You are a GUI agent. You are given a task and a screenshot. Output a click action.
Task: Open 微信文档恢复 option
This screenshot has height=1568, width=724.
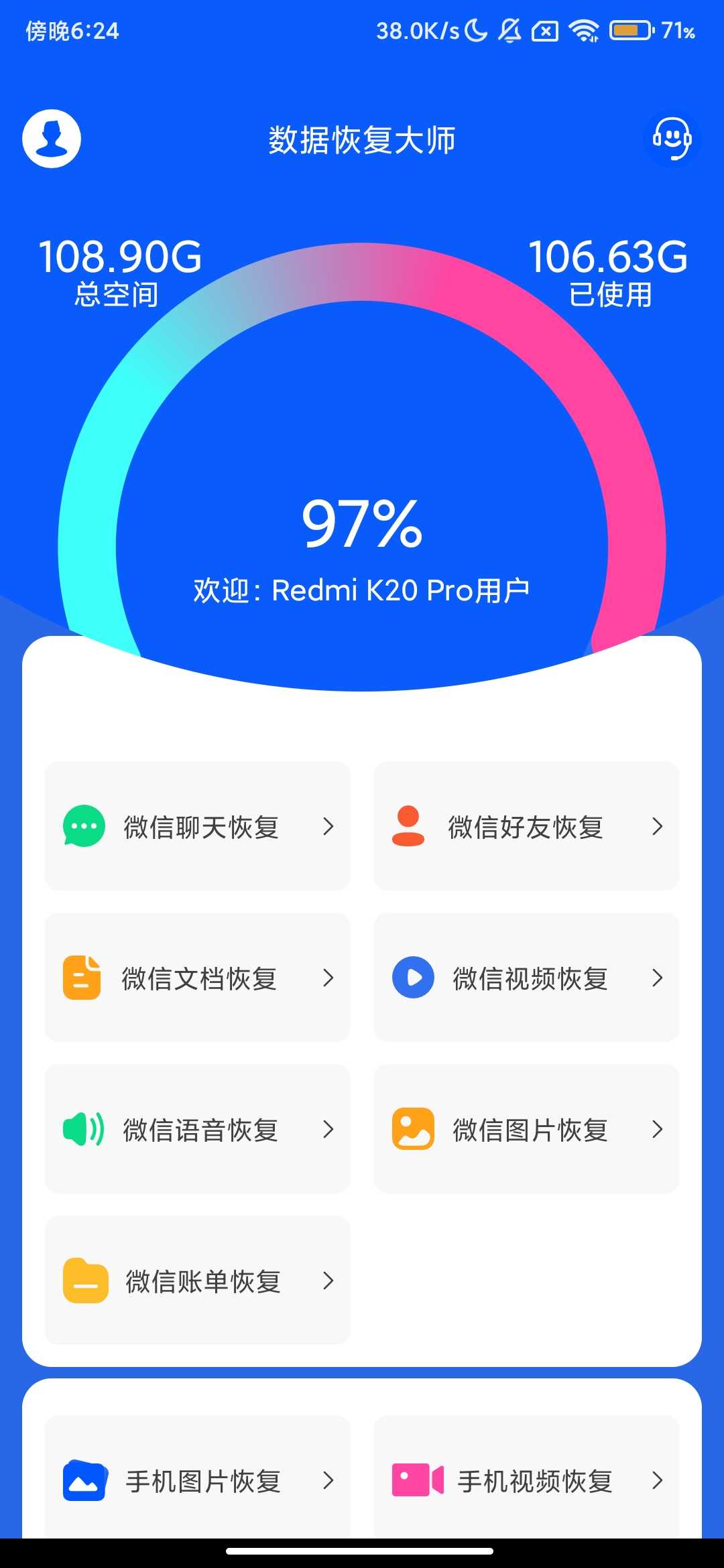click(197, 978)
